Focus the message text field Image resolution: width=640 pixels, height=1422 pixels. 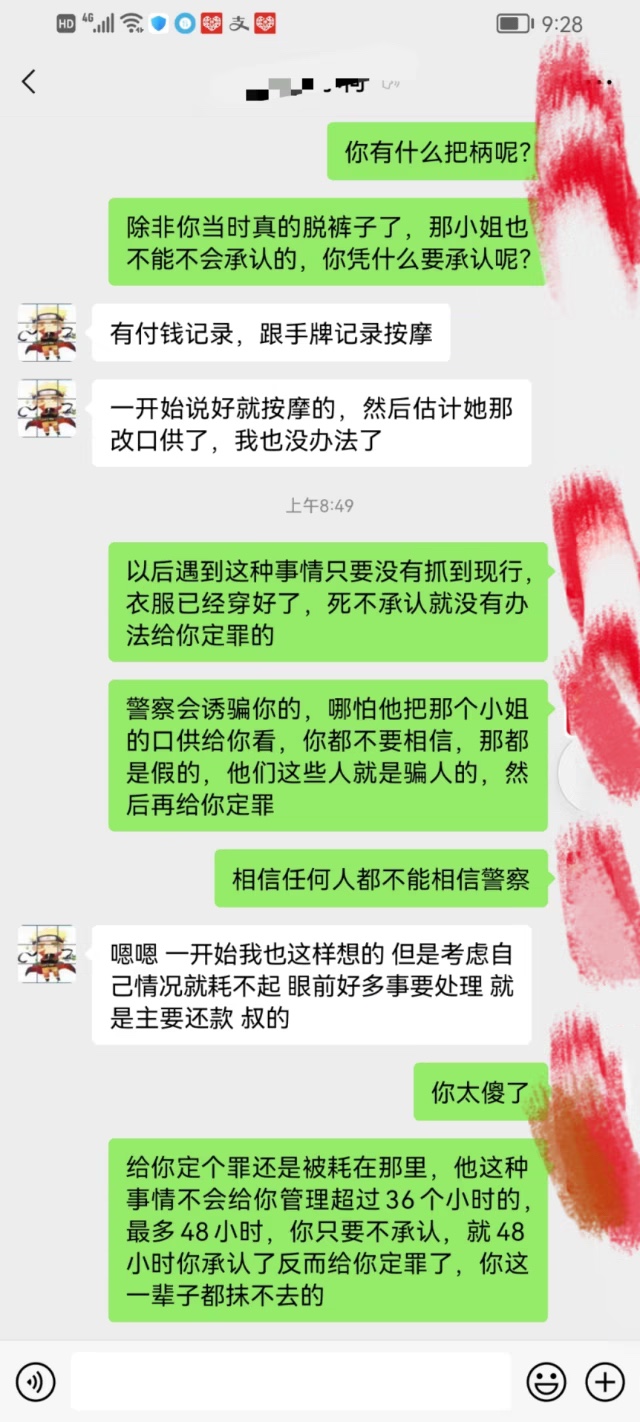(290, 1383)
